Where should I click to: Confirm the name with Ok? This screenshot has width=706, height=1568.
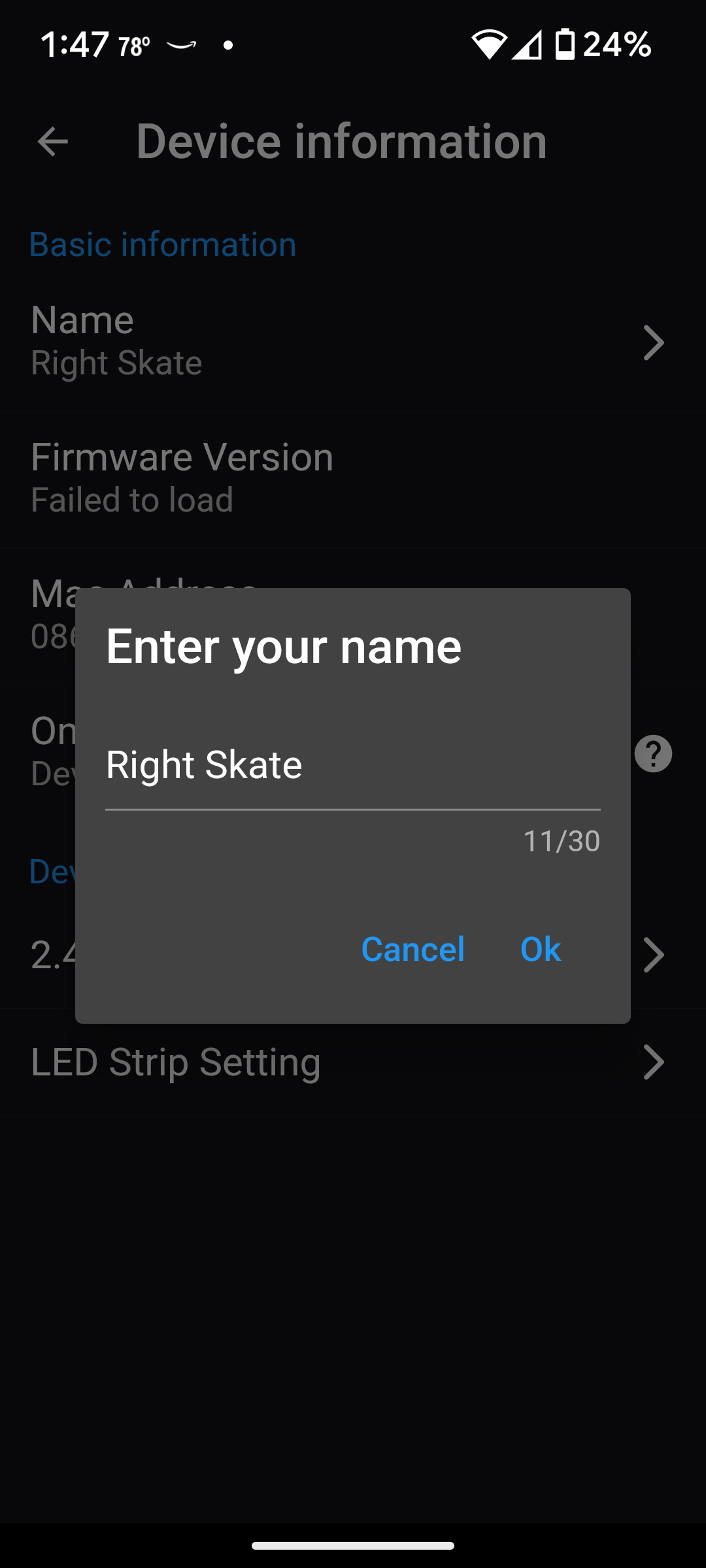[541, 949]
